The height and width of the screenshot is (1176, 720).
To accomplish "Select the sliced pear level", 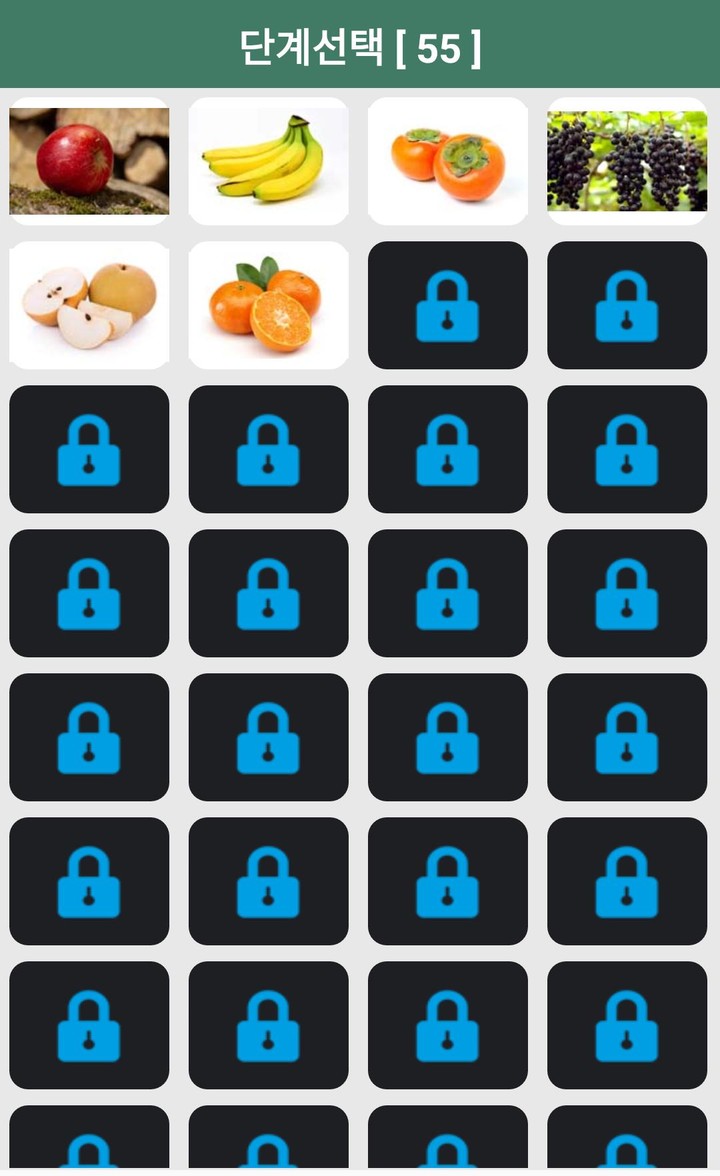I will pos(88,305).
